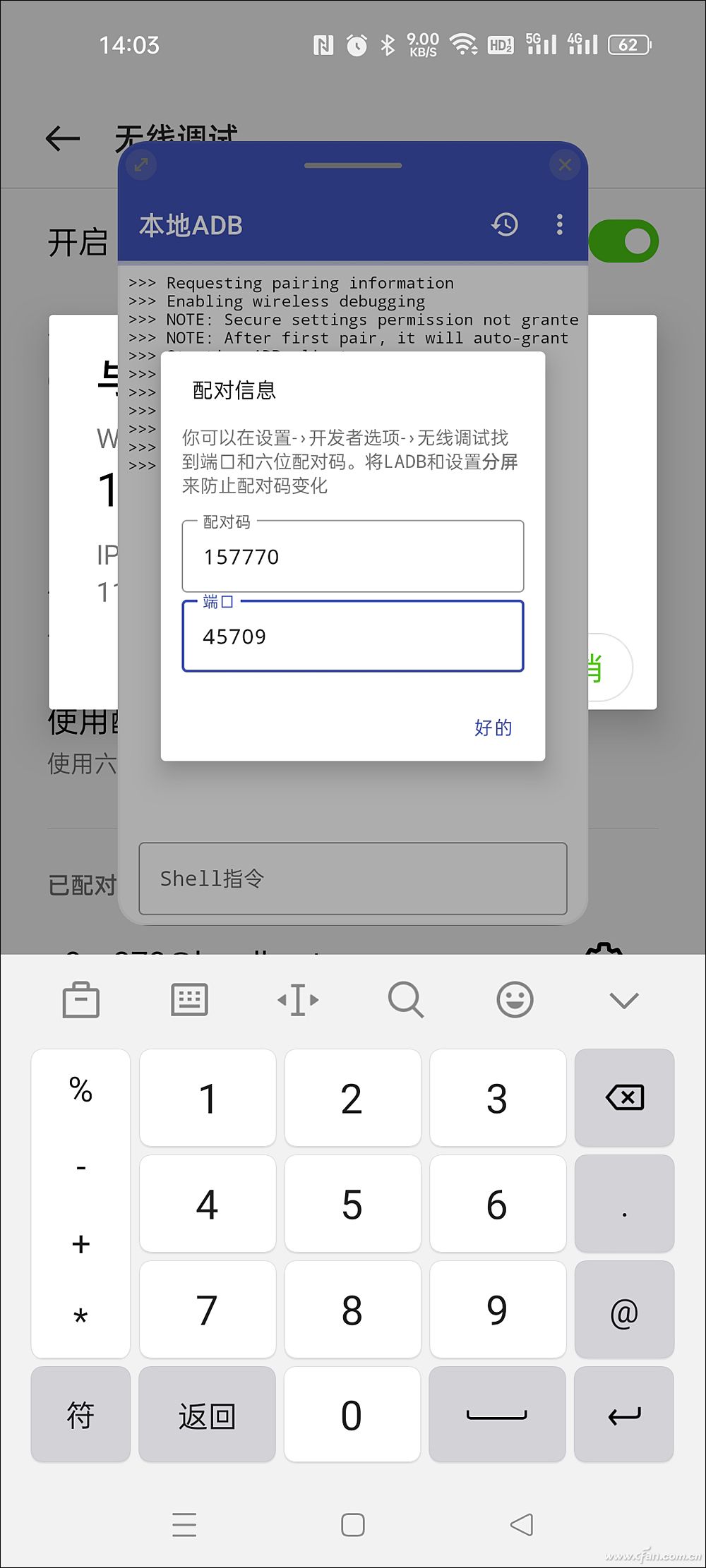
Task: Collapse the keyboard with the down chevron
Action: (x=624, y=999)
